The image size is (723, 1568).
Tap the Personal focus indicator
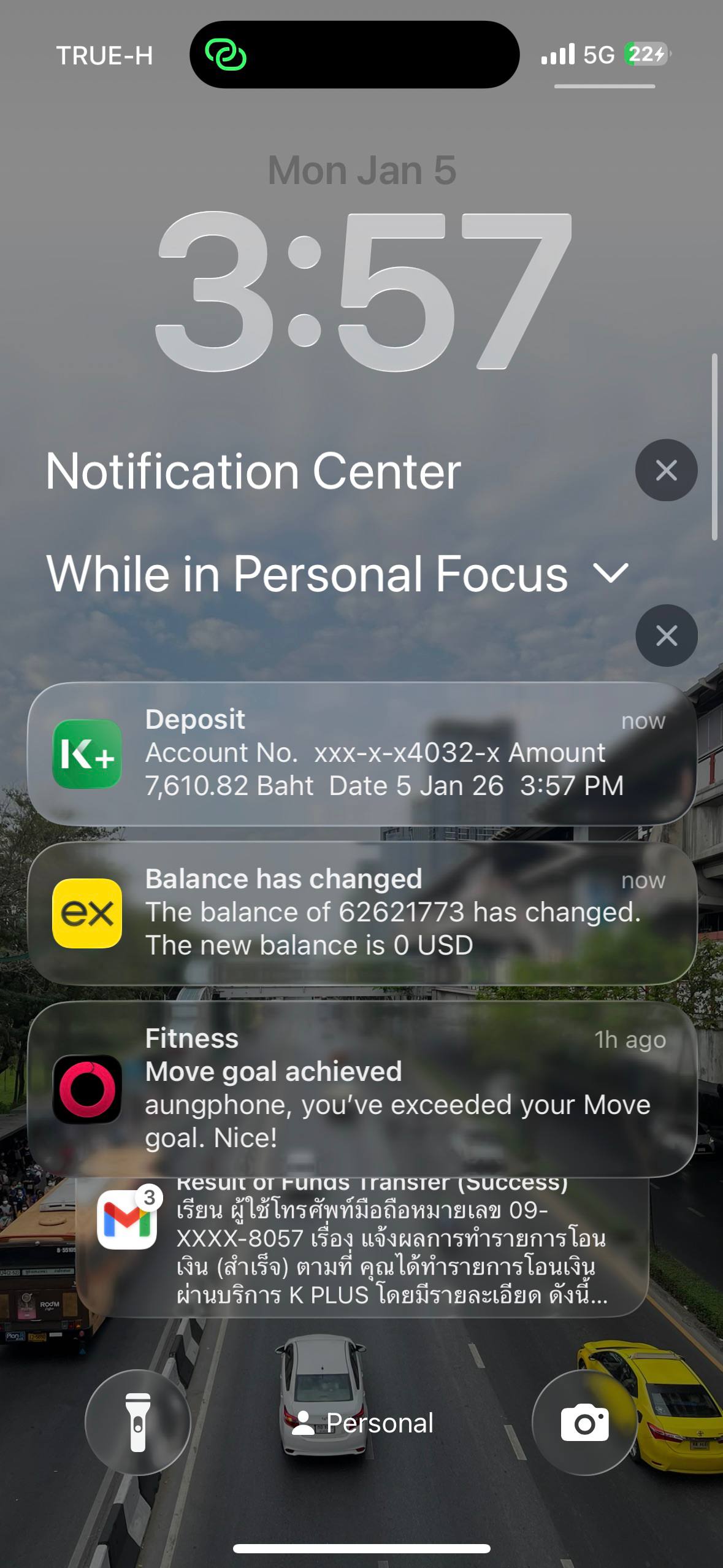(363, 1423)
